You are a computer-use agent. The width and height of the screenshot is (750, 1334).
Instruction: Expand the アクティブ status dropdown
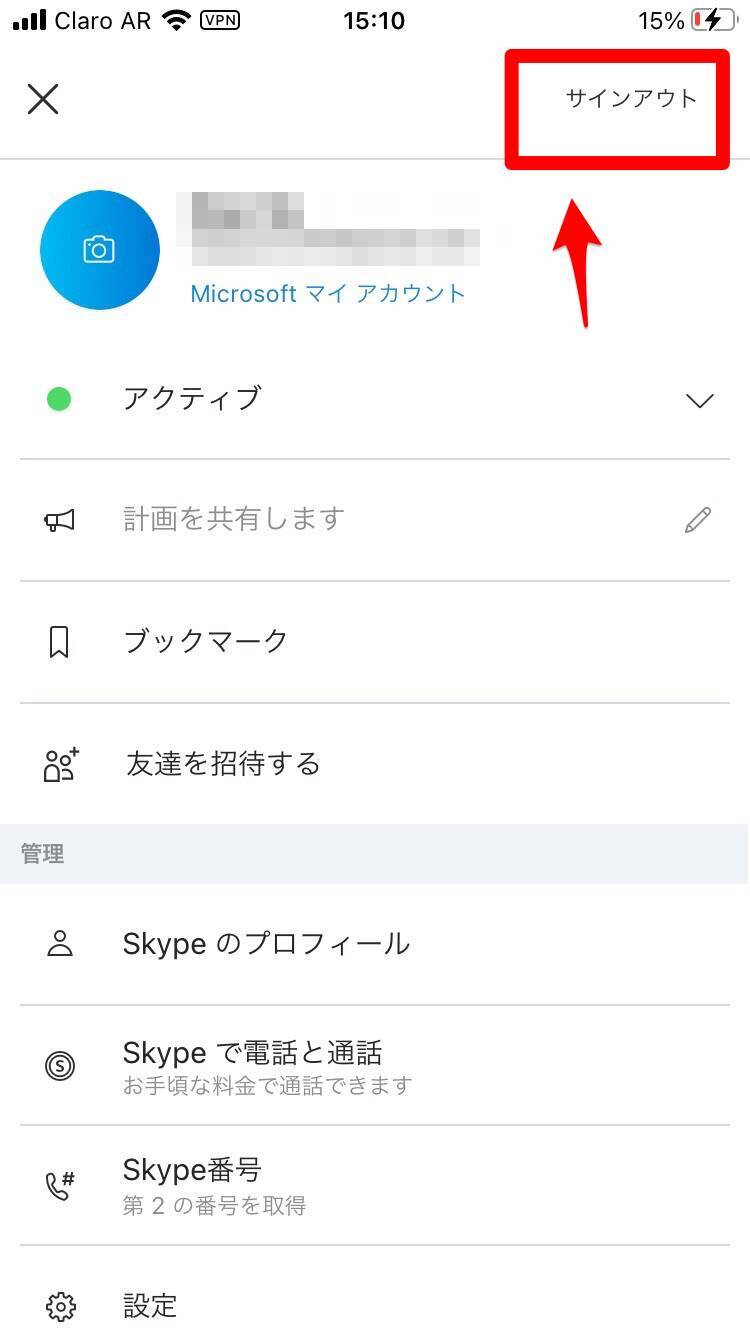click(699, 400)
